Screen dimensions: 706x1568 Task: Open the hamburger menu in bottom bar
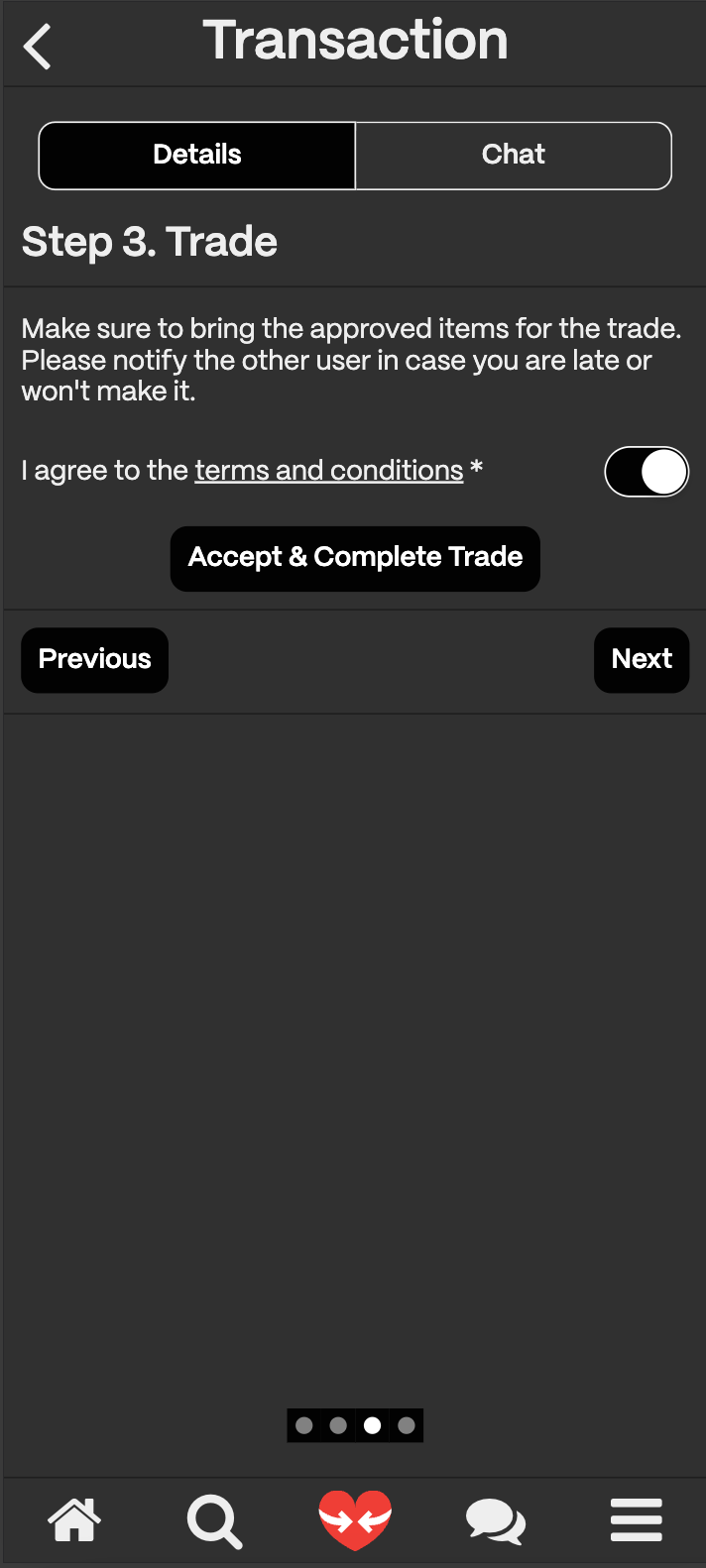point(637,1520)
